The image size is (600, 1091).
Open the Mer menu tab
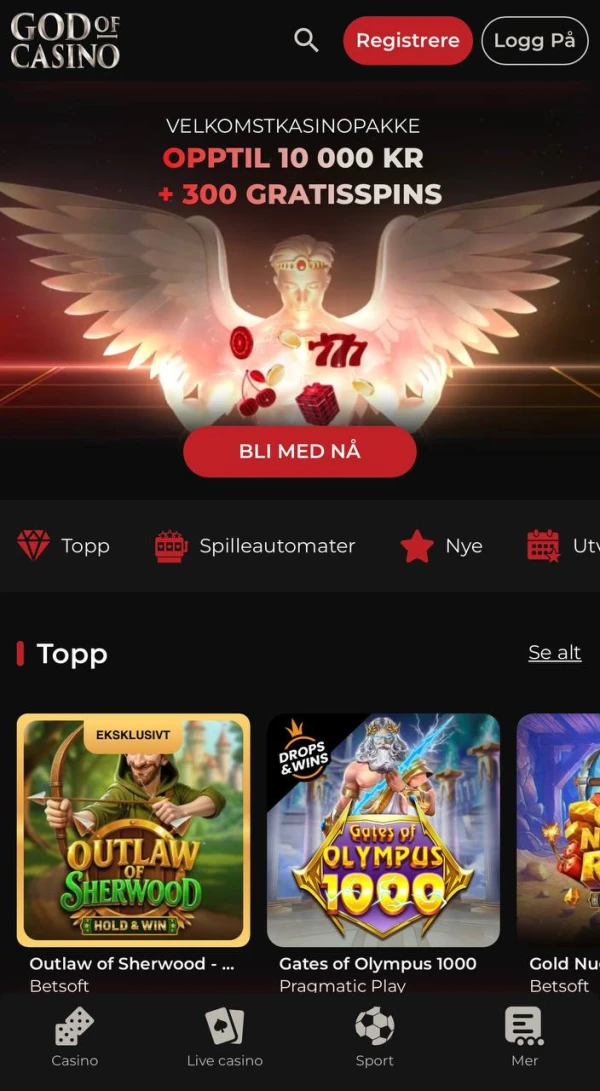(524, 1038)
